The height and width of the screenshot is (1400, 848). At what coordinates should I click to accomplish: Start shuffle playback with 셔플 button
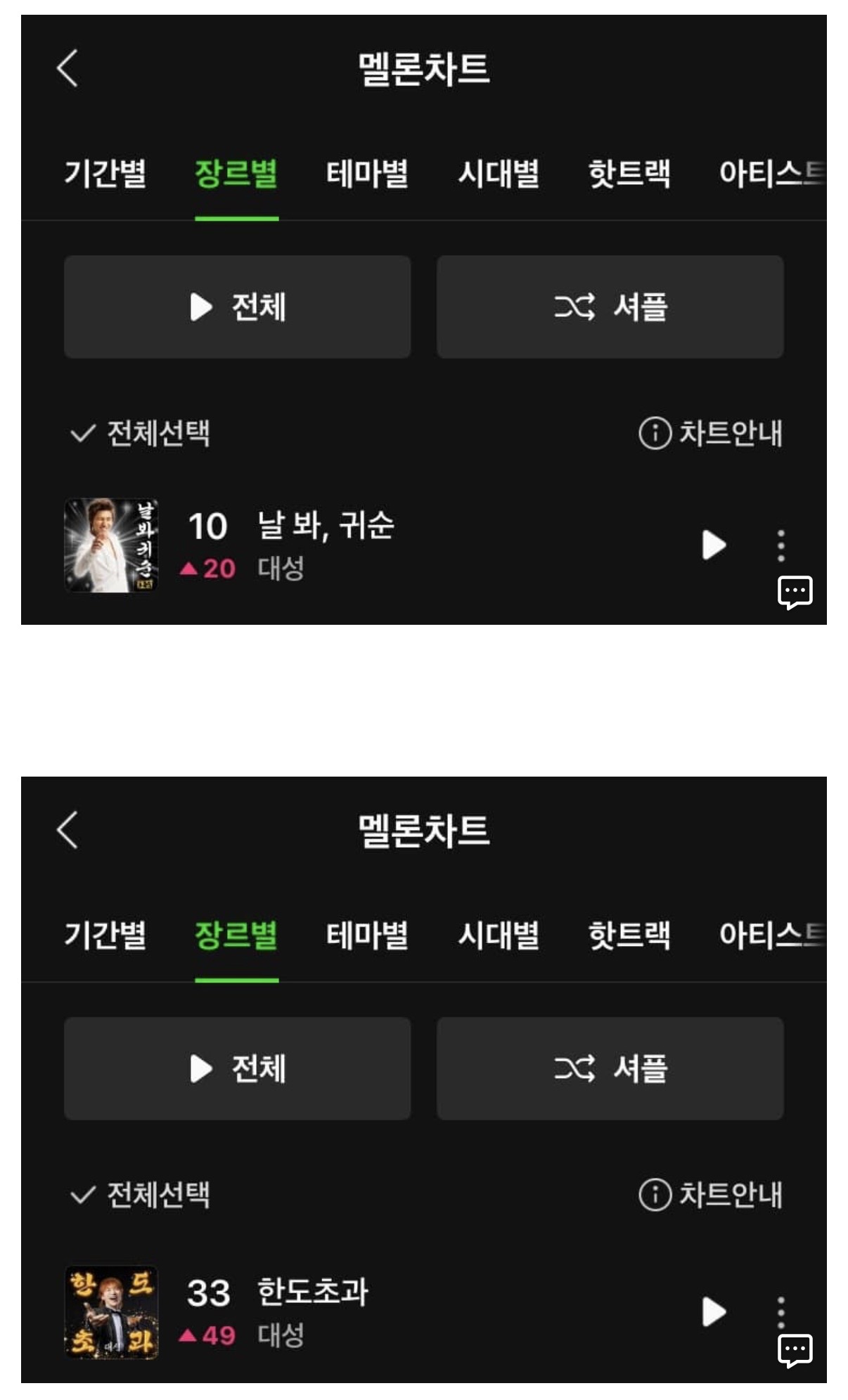pos(610,305)
